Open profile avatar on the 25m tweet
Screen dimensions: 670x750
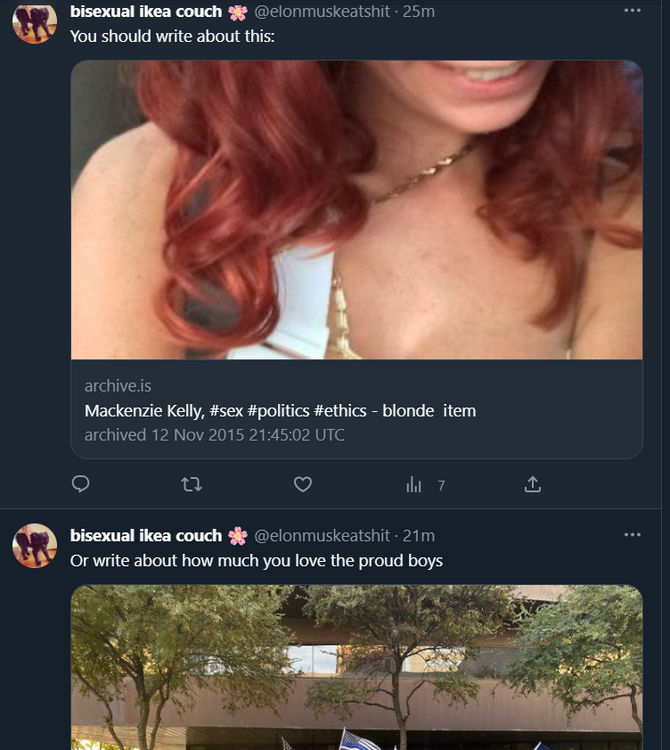click(34, 22)
